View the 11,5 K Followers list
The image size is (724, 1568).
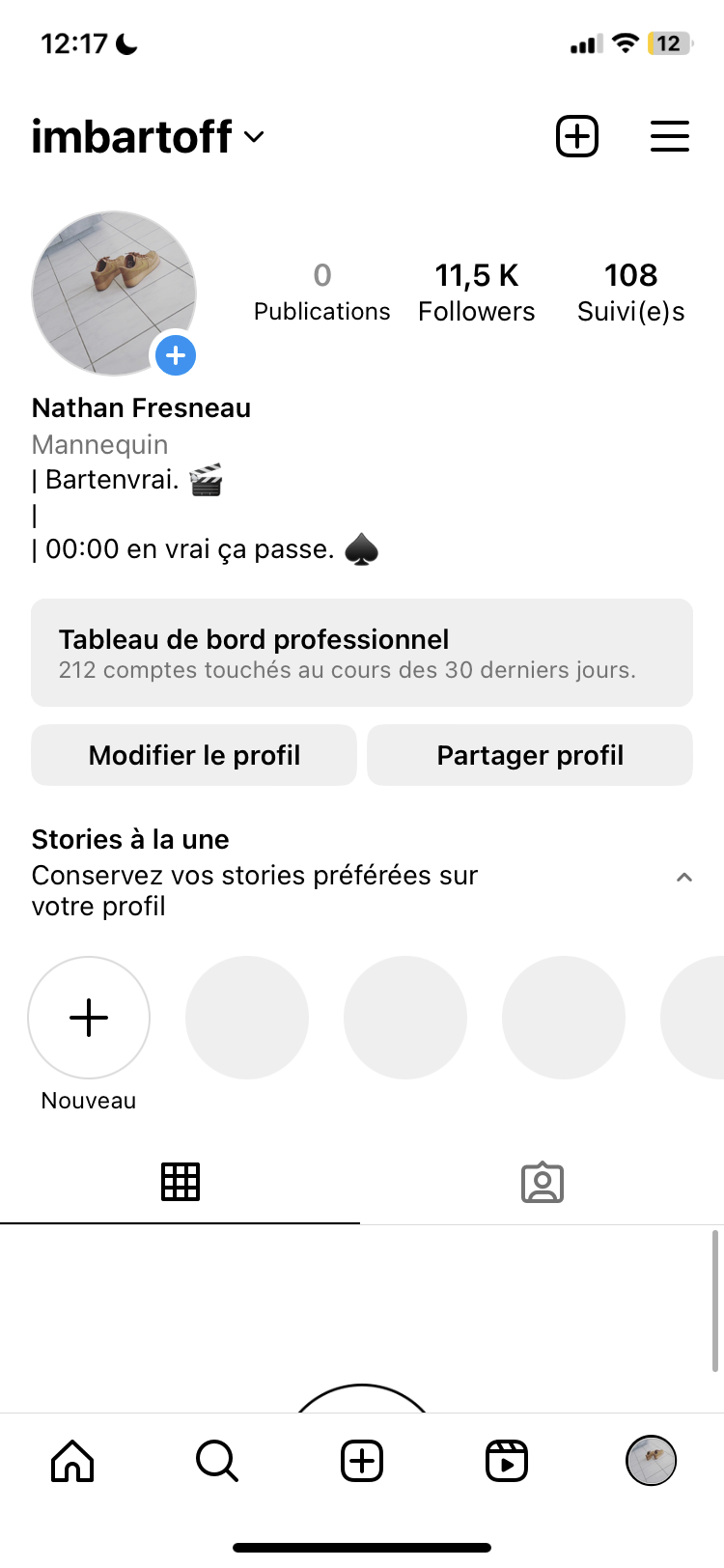[x=477, y=292]
